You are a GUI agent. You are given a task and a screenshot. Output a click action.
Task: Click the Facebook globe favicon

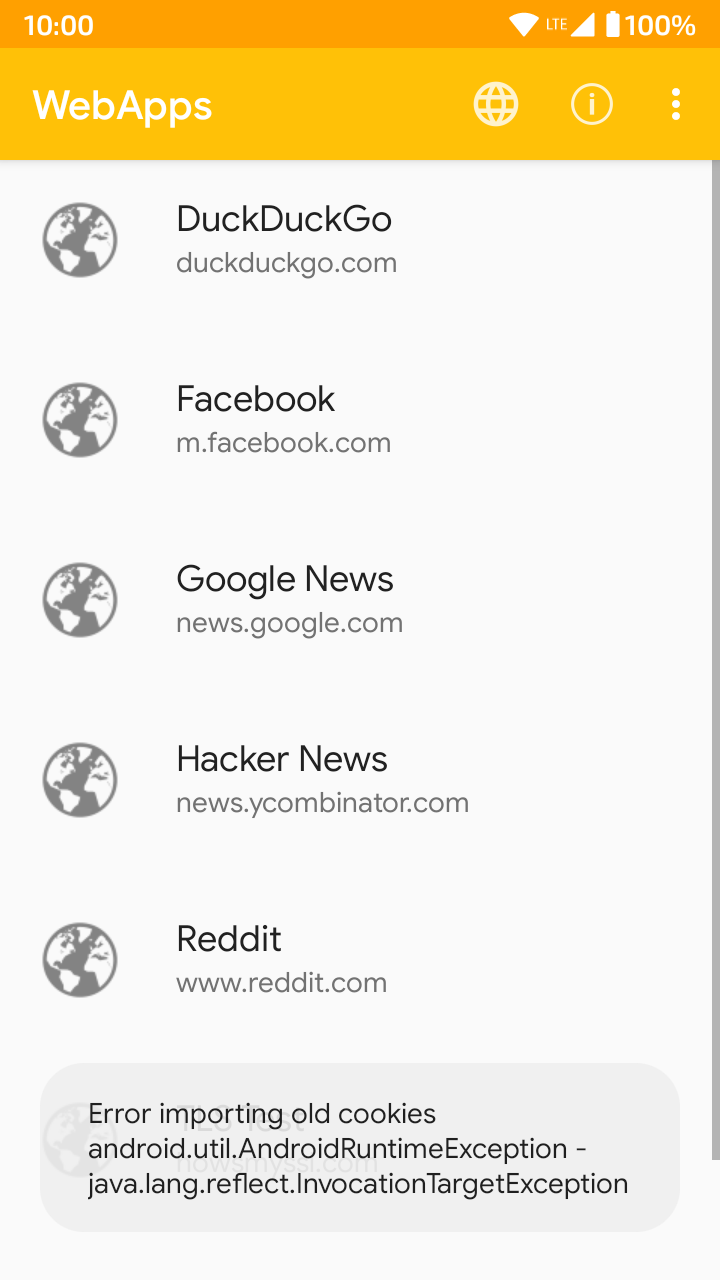pyautogui.click(x=80, y=419)
